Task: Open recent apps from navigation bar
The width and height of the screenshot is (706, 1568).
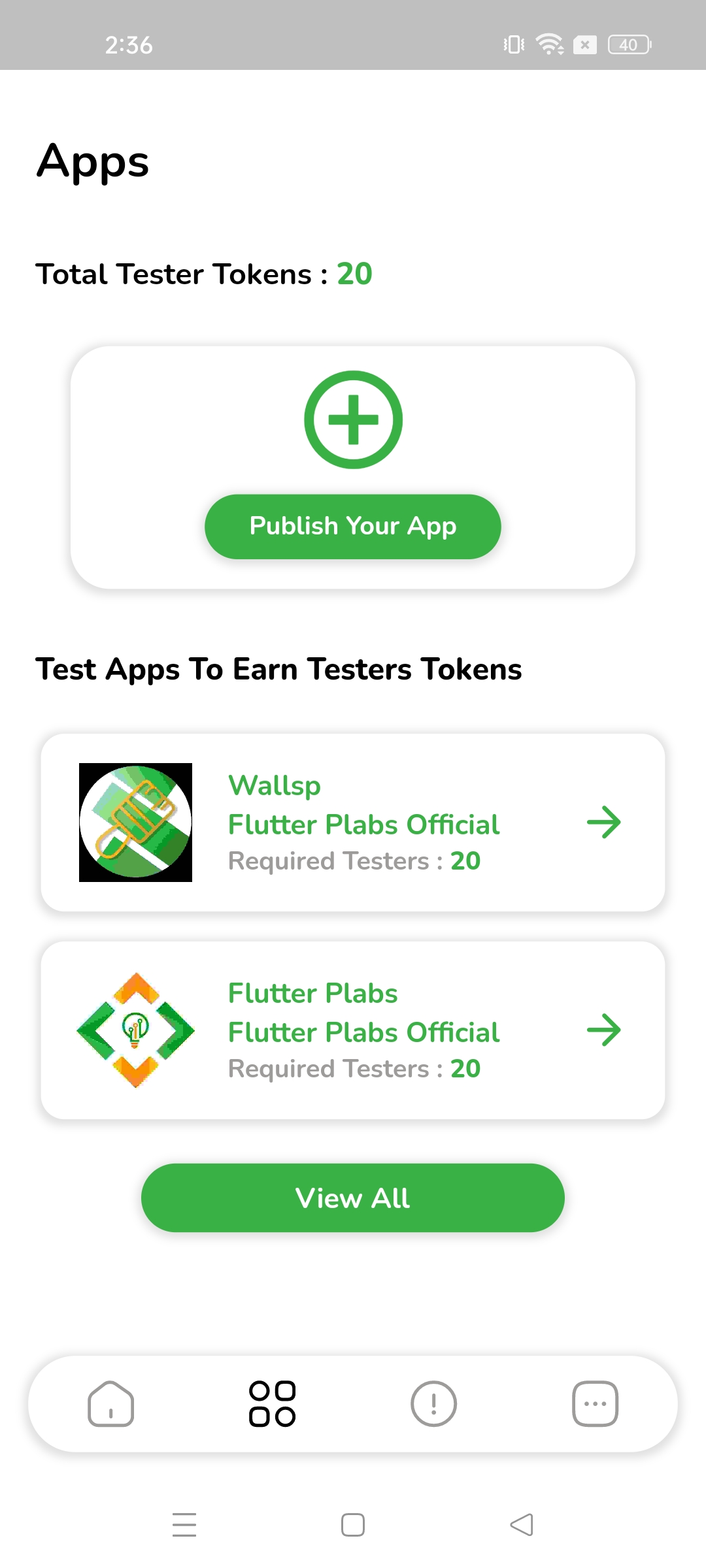Action: [184, 1525]
